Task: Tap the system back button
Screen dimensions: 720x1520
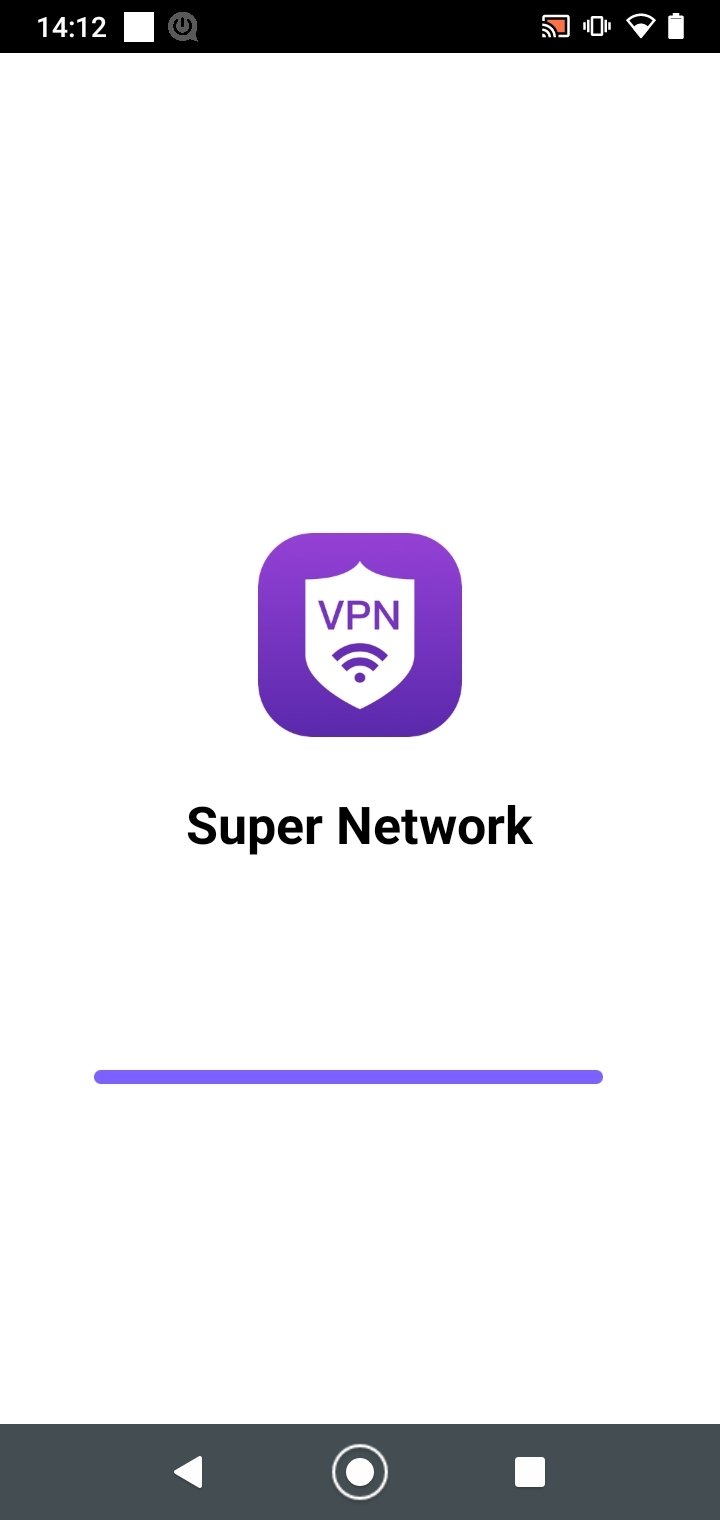Action: pos(188,1472)
